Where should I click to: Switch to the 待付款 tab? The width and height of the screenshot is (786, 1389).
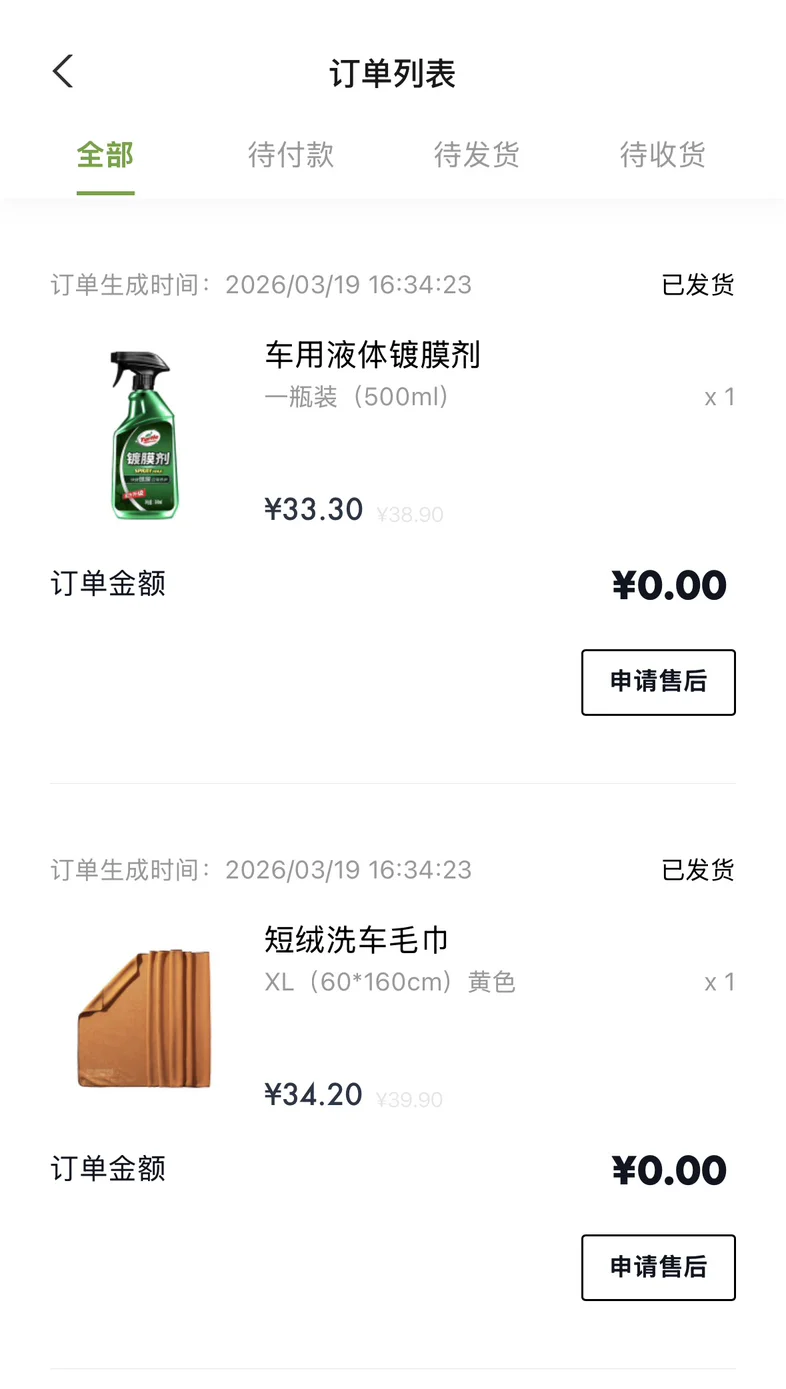[x=291, y=155]
